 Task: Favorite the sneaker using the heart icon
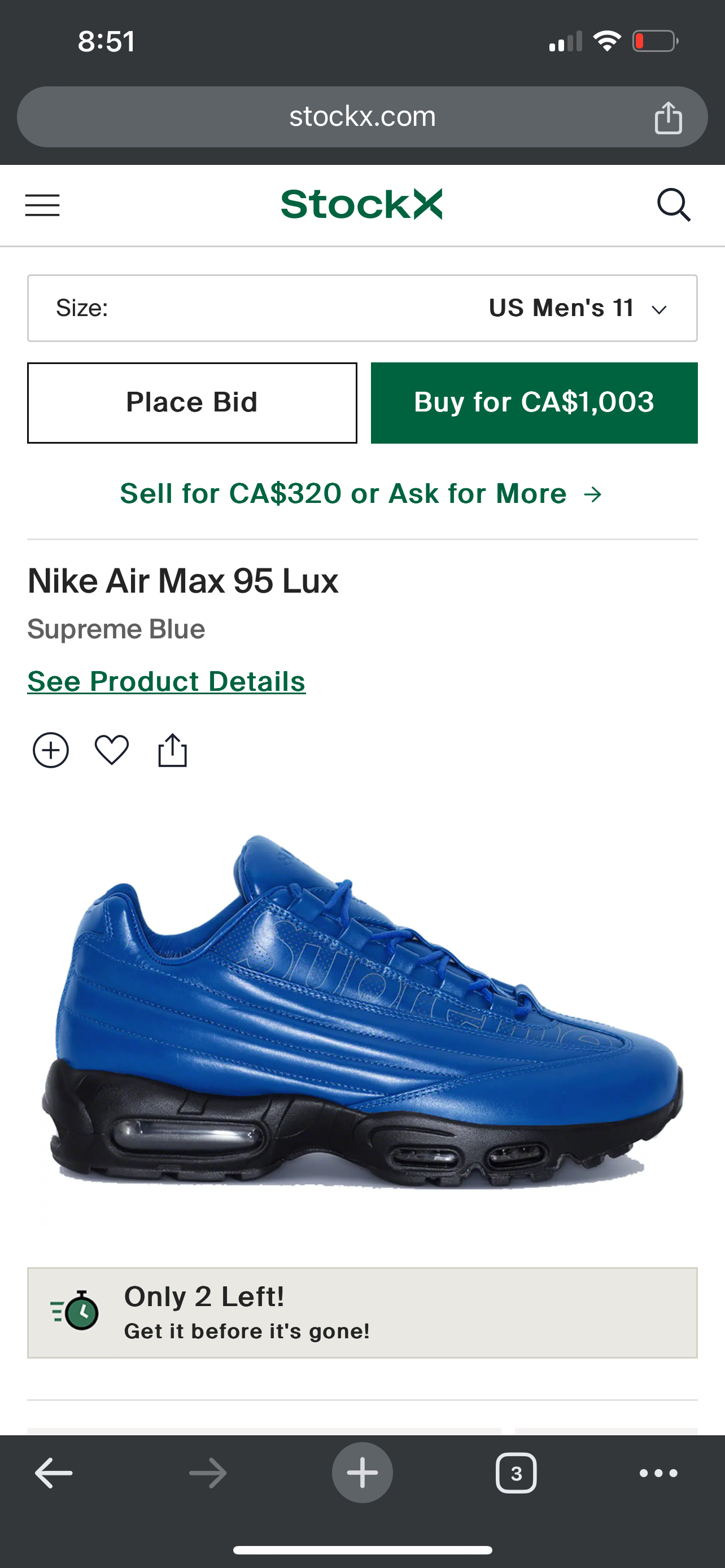pos(111,750)
